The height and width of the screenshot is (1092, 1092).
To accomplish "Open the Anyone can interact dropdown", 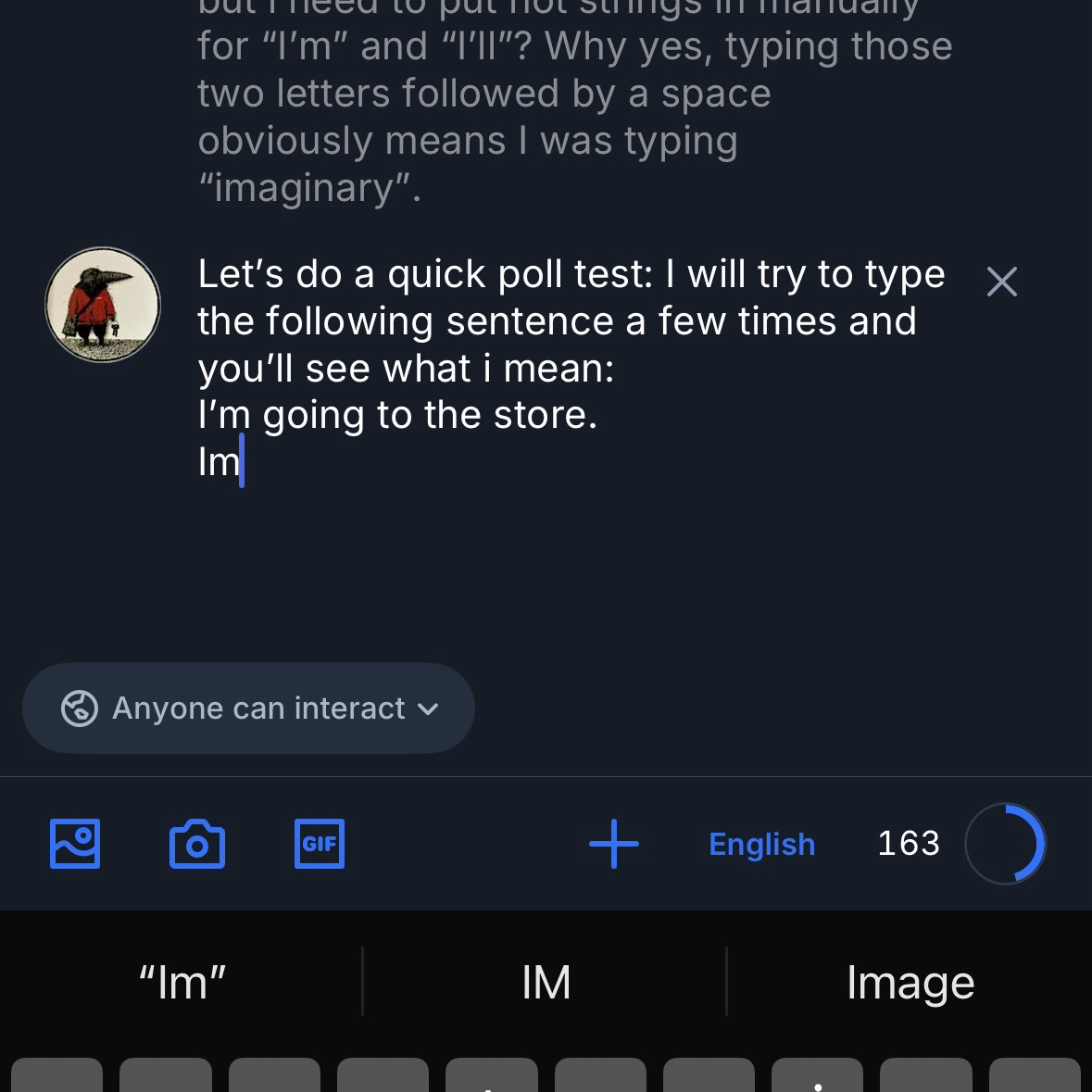I will click(248, 709).
